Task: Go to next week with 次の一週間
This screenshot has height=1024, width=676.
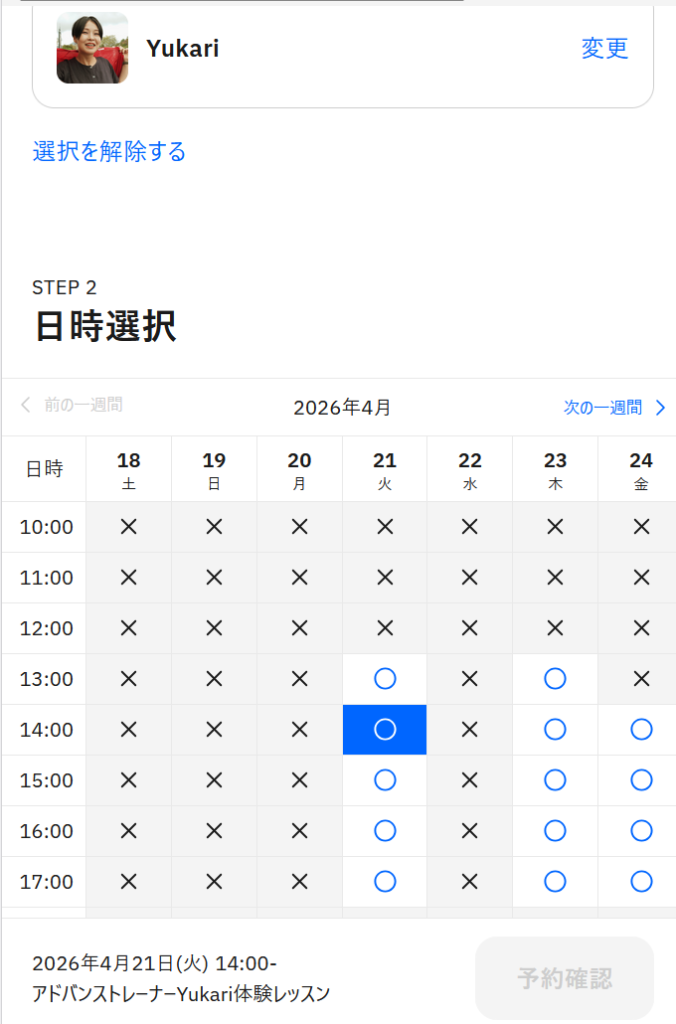Action: tap(614, 407)
